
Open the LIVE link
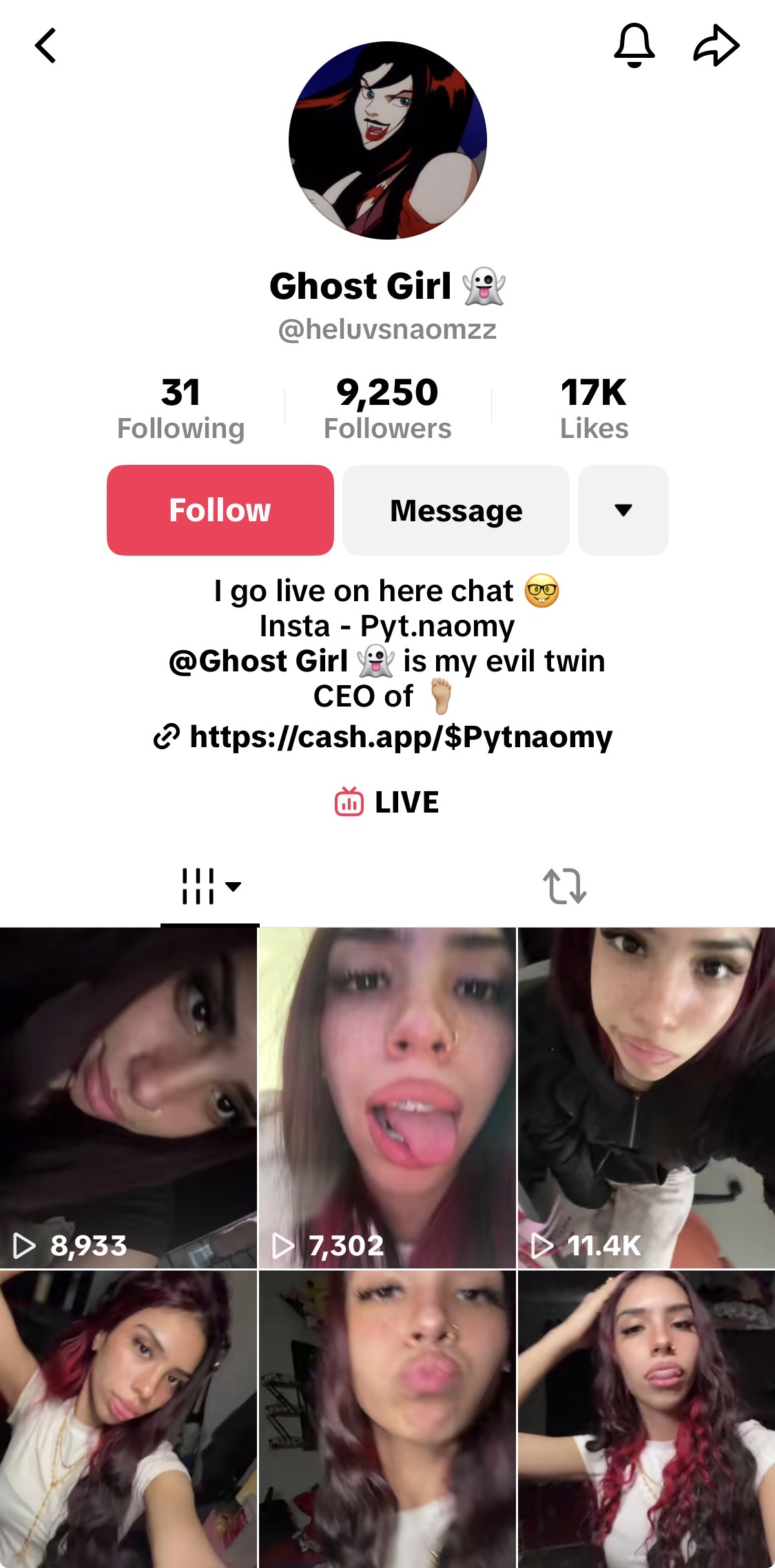[x=387, y=802]
